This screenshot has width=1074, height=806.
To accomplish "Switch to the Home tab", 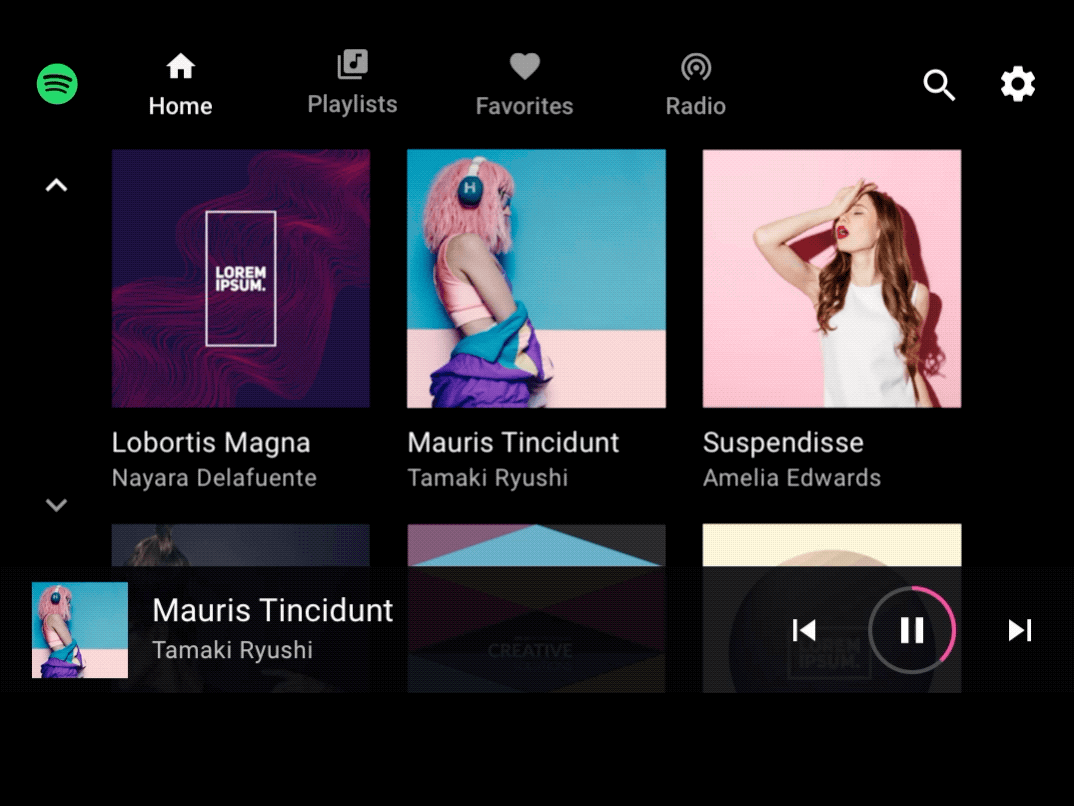I will (180, 85).
